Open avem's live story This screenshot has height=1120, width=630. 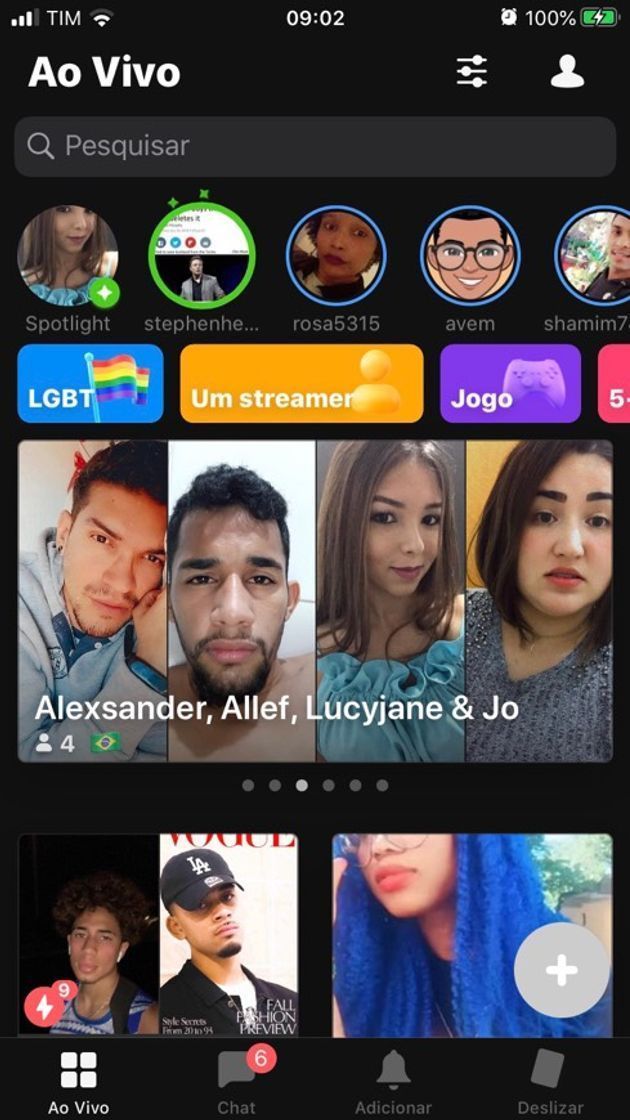coord(470,256)
